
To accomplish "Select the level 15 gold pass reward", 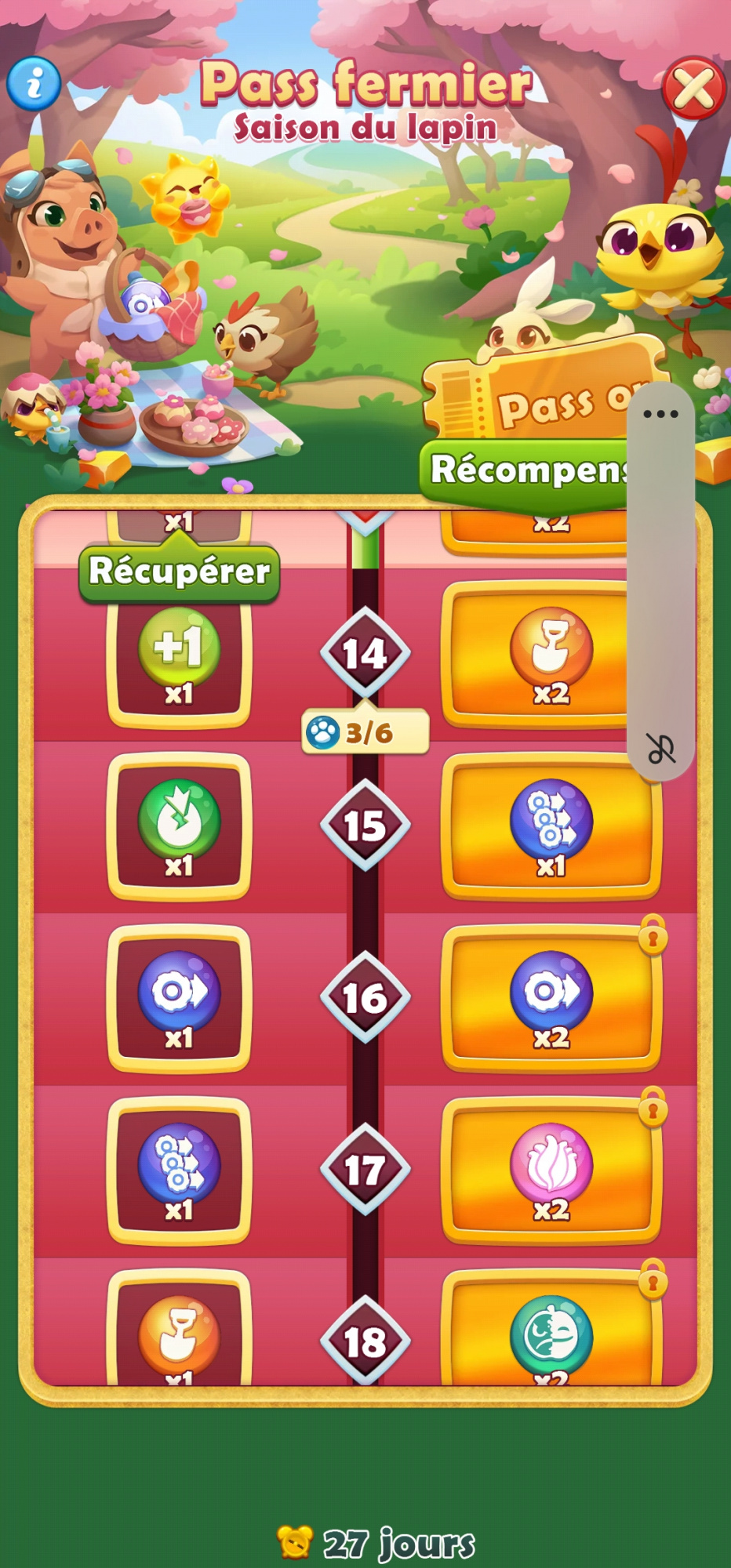I will pyautogui.click(x=551, y=826).
